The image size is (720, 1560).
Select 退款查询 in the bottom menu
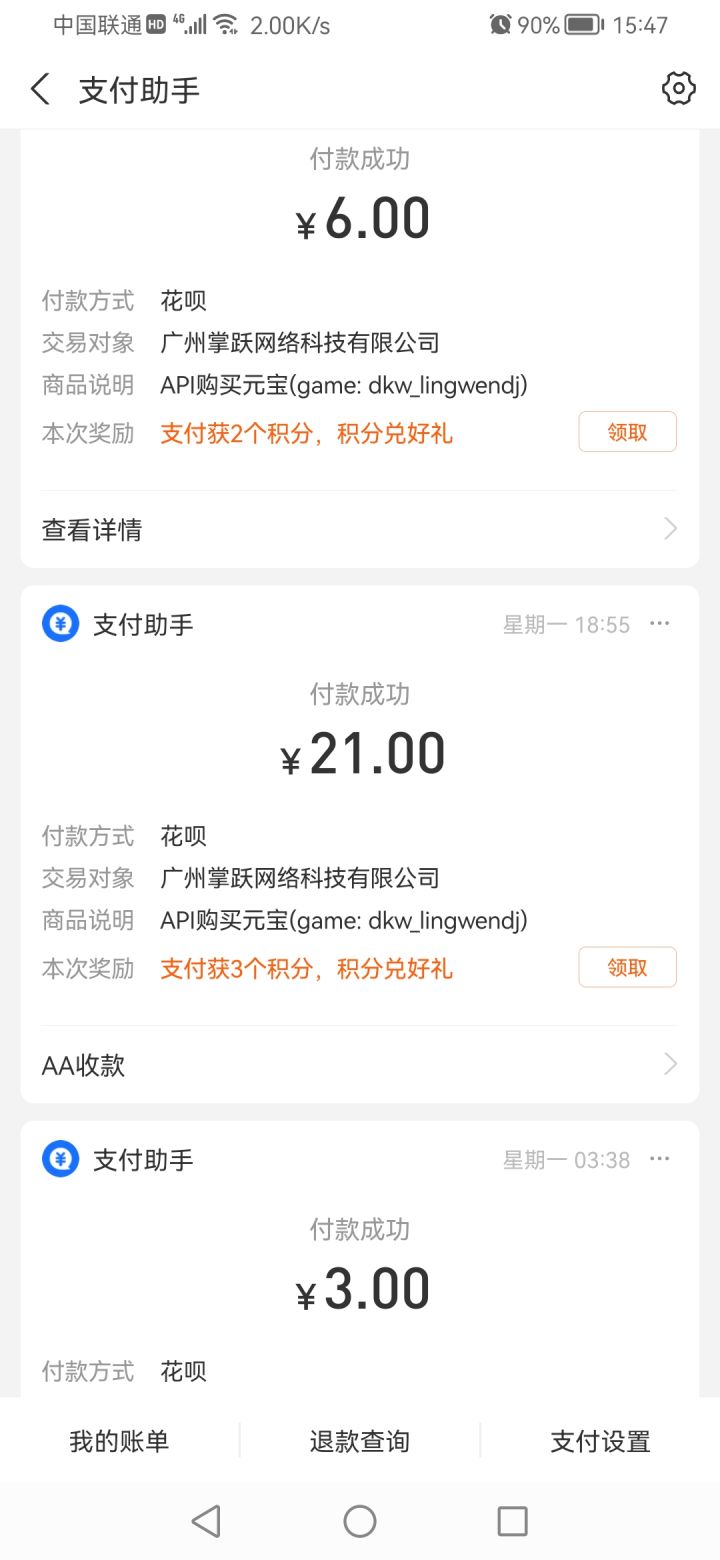360,1441
